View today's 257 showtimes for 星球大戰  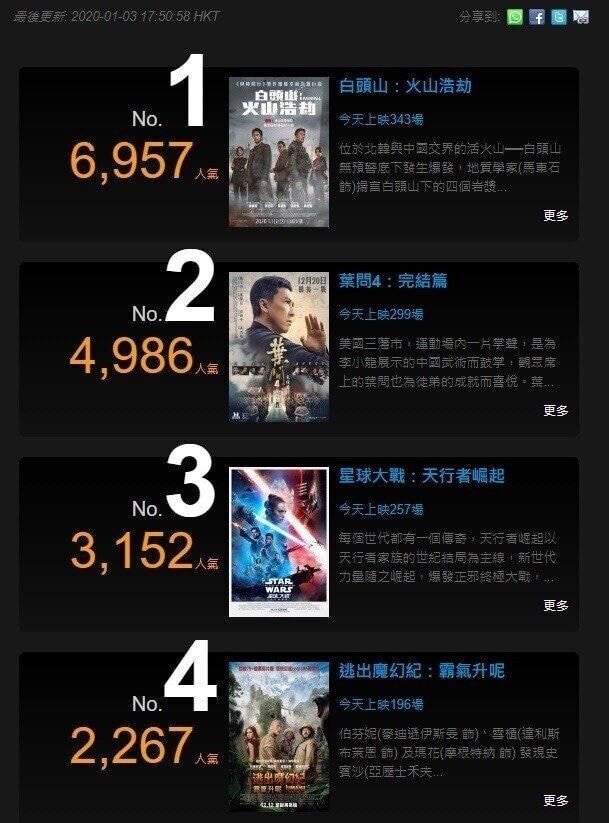click(381, 510)
